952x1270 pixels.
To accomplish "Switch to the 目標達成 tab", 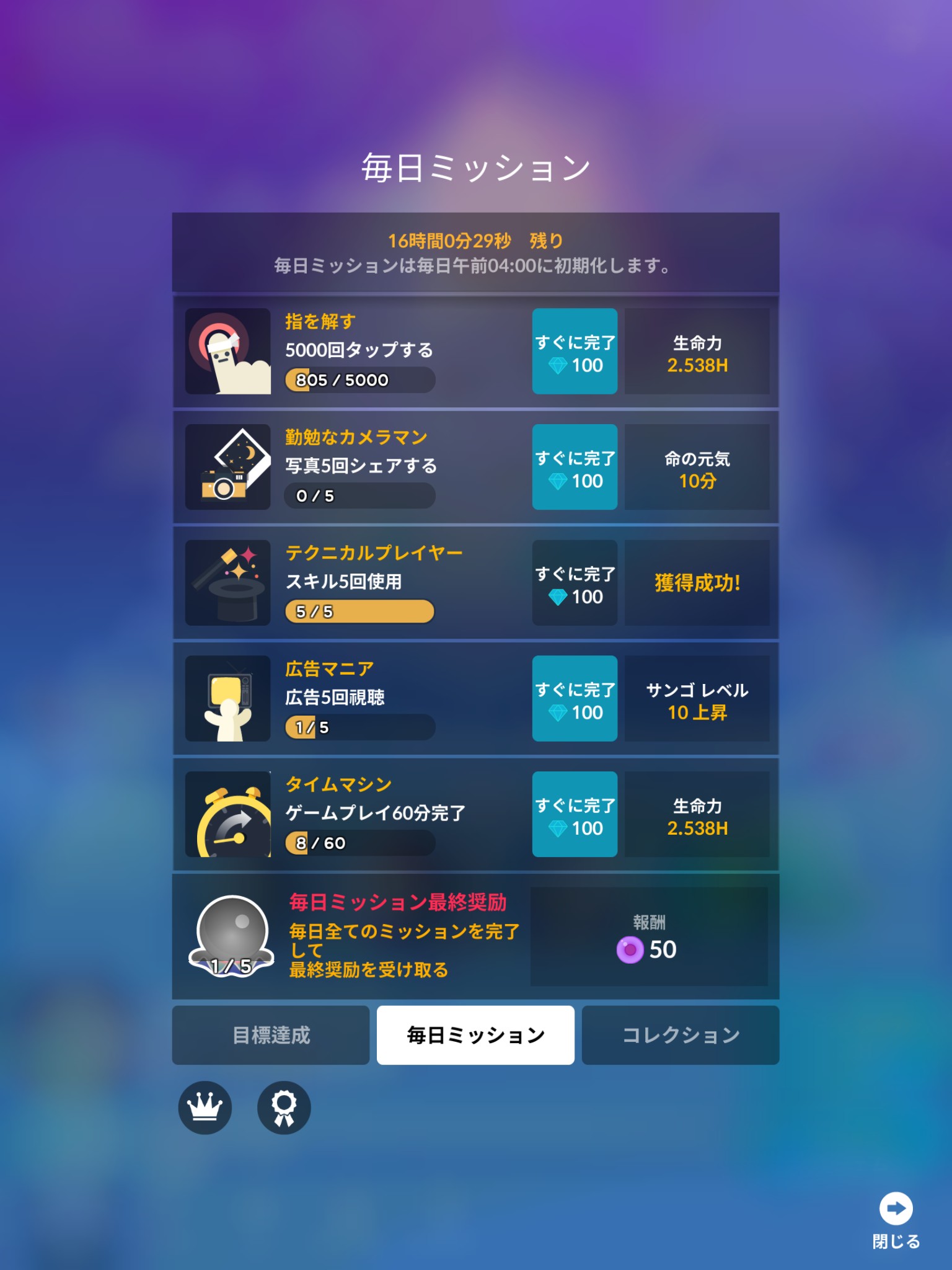I will point(271,1035).
